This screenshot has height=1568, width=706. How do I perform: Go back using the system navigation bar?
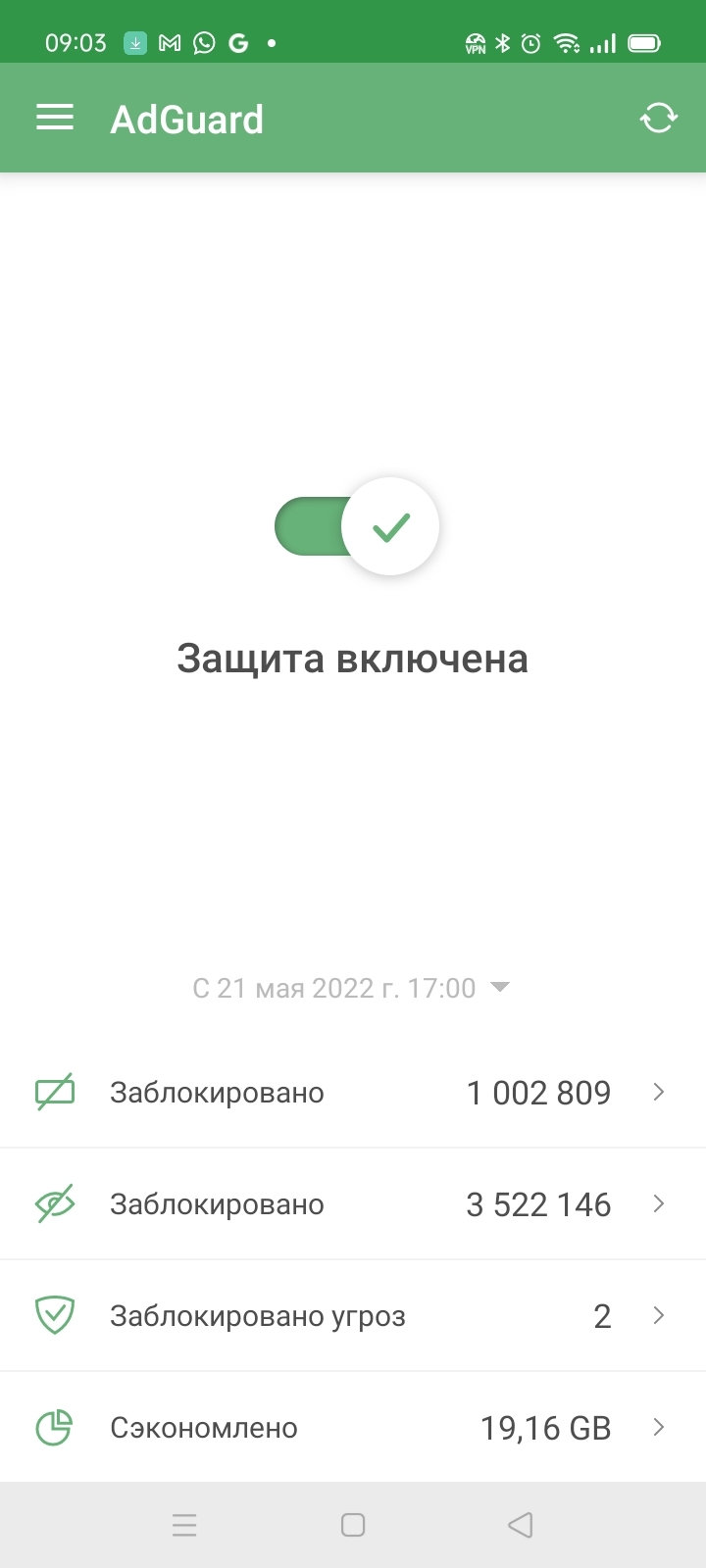tap(521, 1525)
